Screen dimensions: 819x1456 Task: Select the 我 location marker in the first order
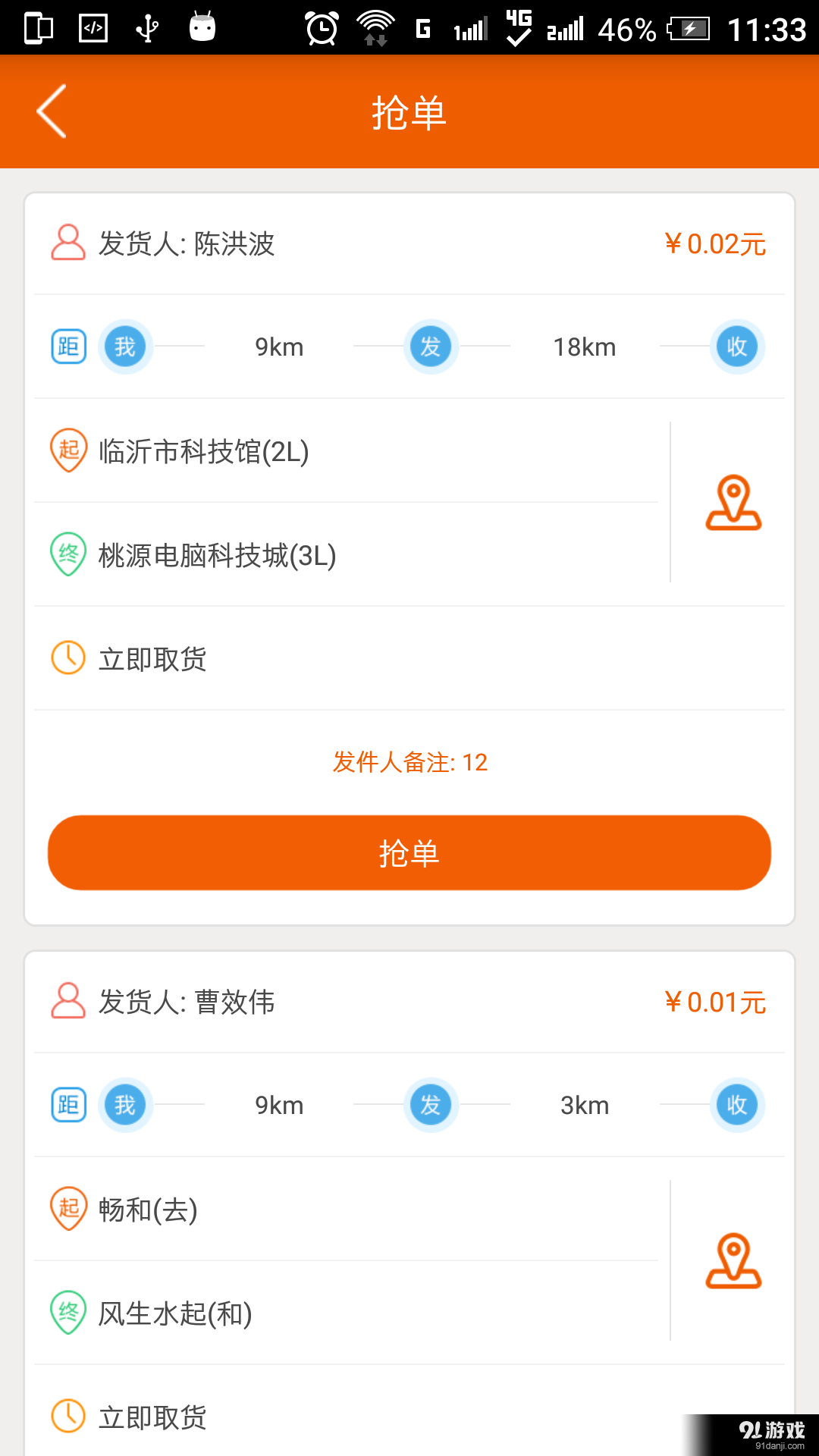click(x=125, y=347)
